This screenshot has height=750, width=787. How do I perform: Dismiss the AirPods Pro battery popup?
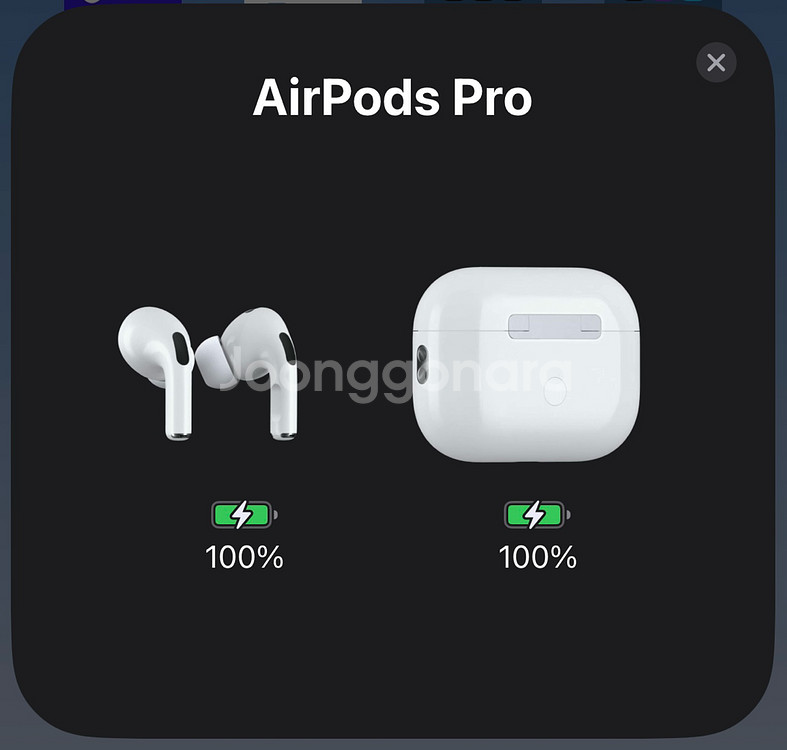(715, 63)
